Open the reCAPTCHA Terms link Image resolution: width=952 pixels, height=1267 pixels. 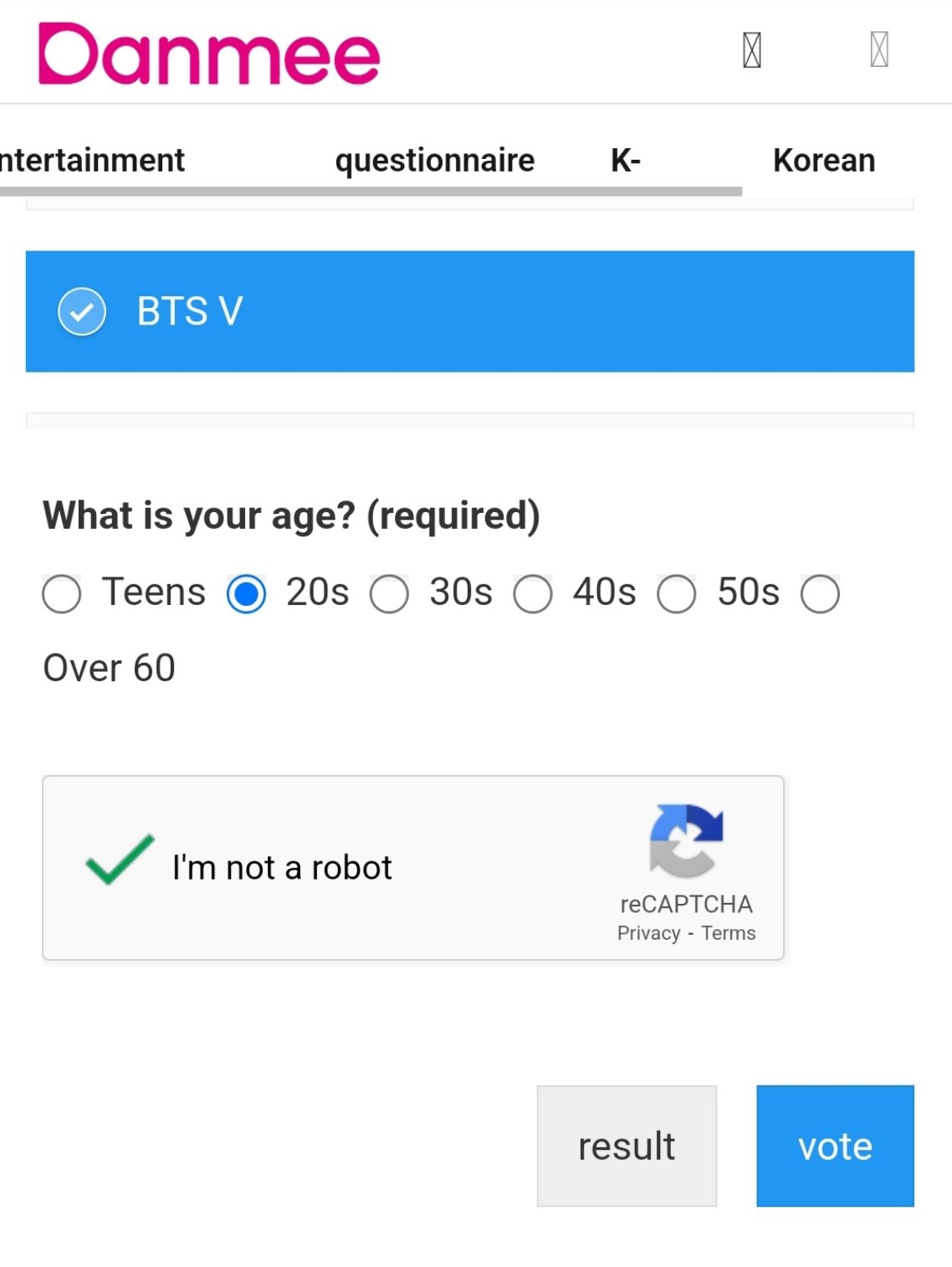pos(728,933)
